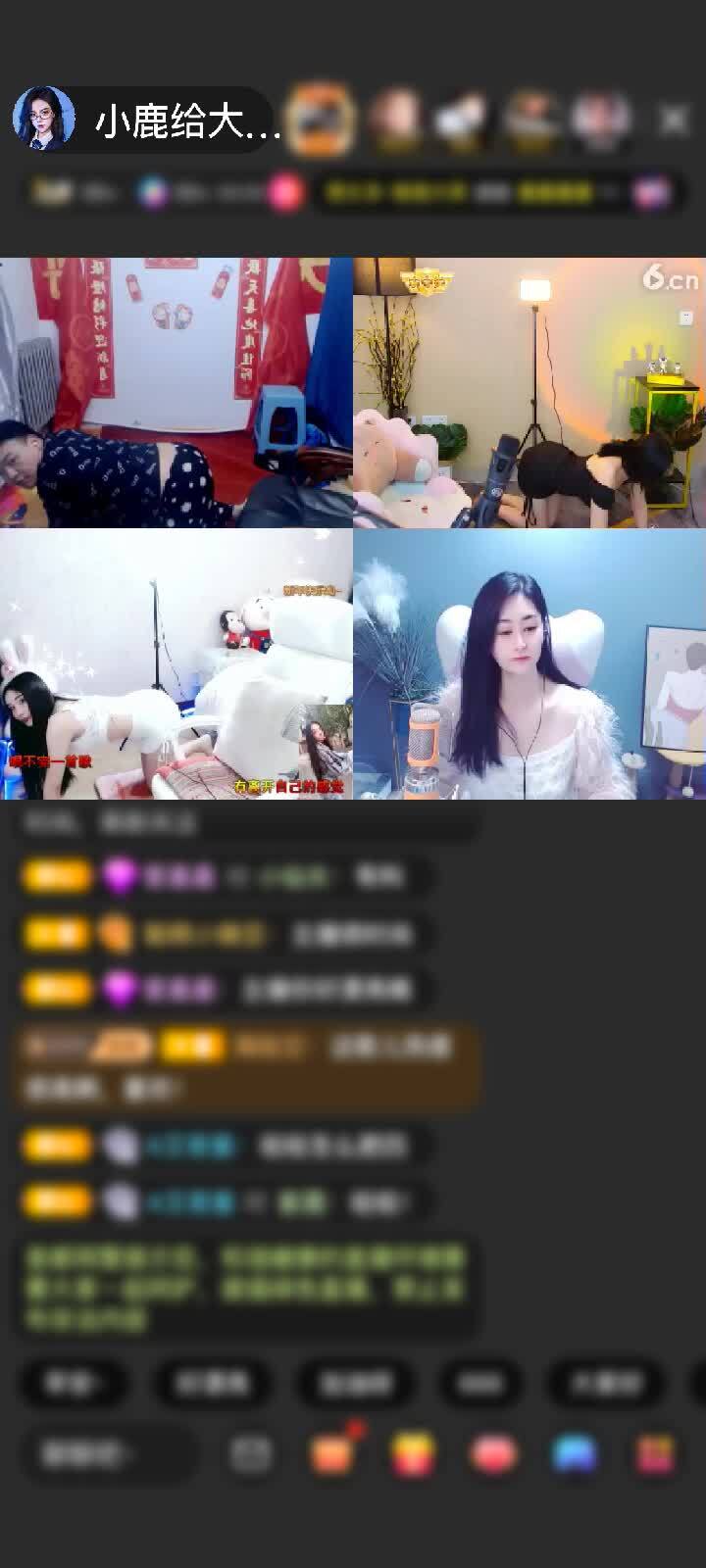Viewport: 706px width, 1568px height.
Task: Open the bottom-left video with white bedroom
Action: tap(176, 664)
